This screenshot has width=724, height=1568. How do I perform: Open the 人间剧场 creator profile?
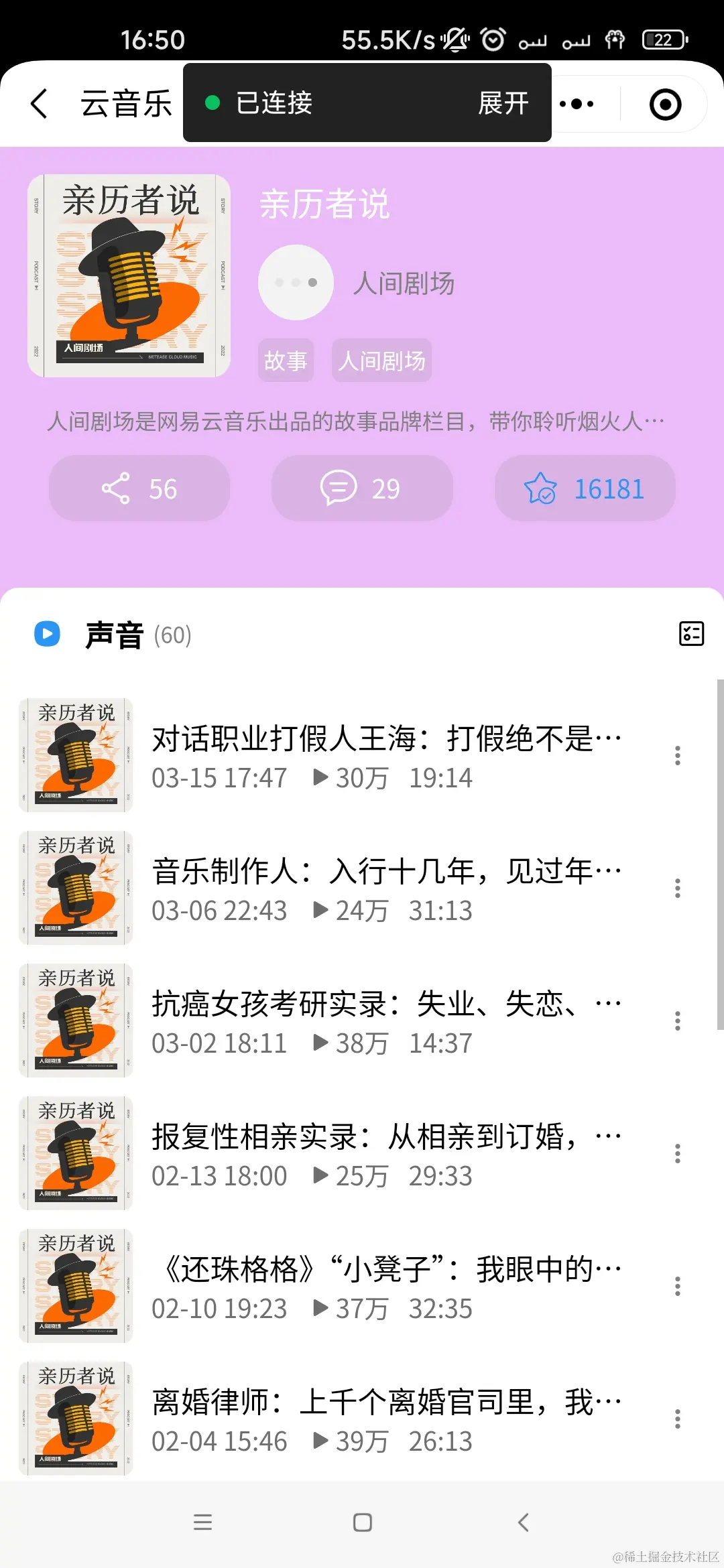click(405, 282)
